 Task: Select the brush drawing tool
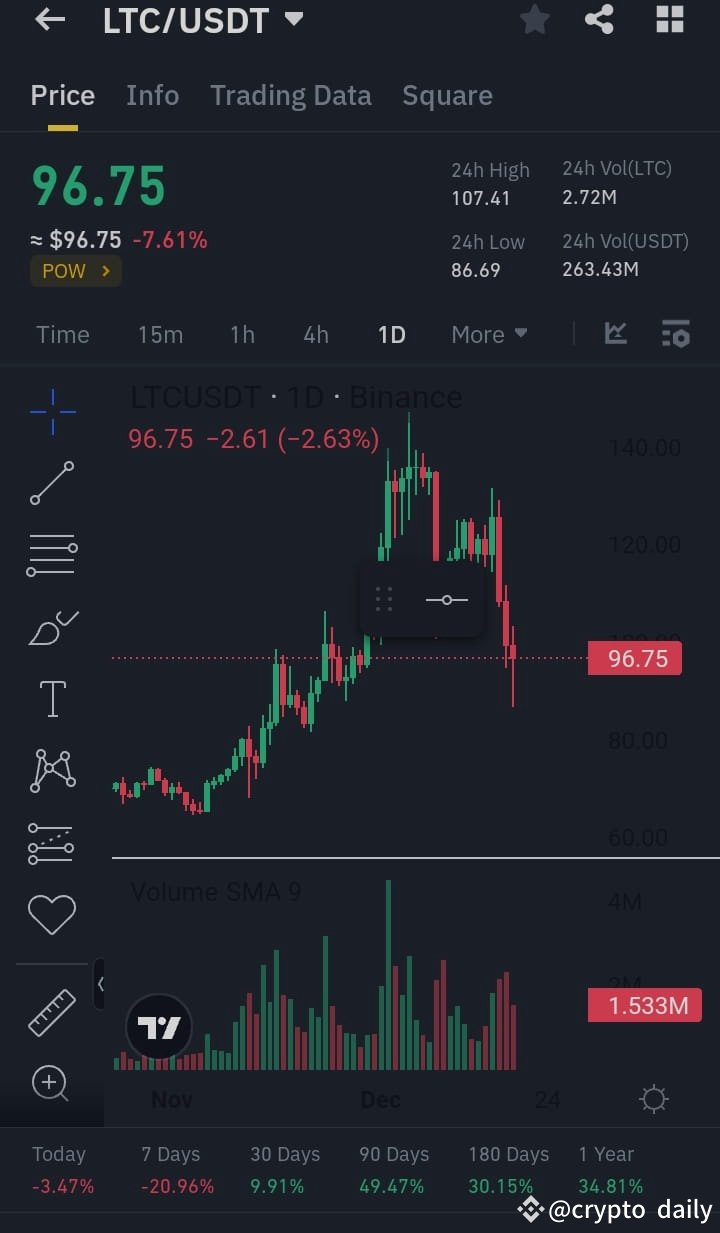[52, 627]
